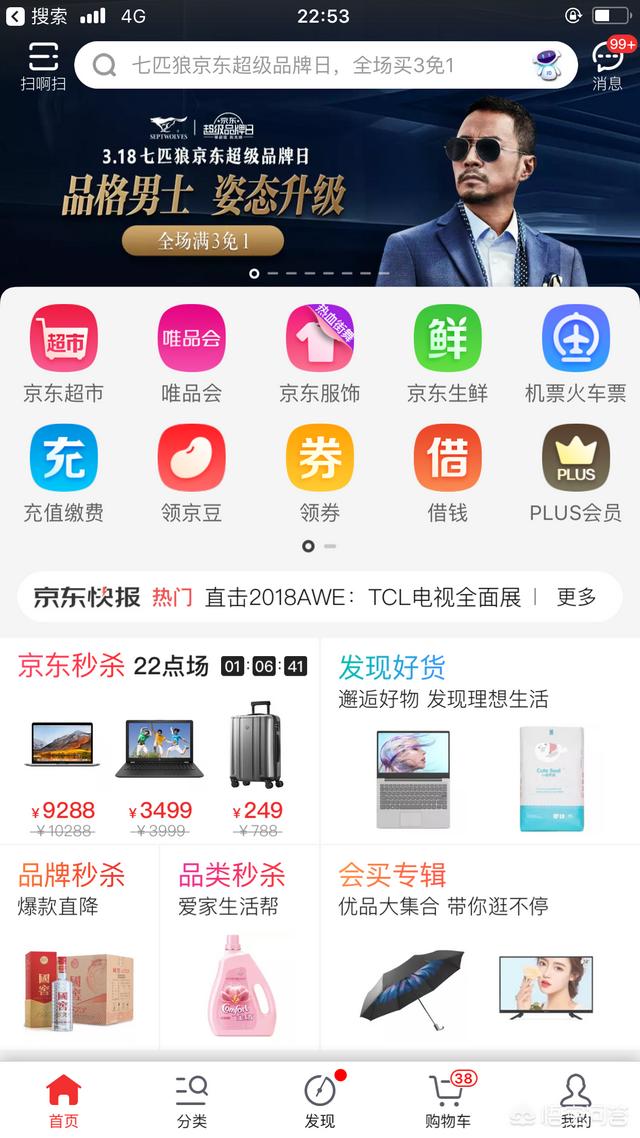Tap 领京豆
This screenshot has width=640, height=1138.
pos(191,474)
